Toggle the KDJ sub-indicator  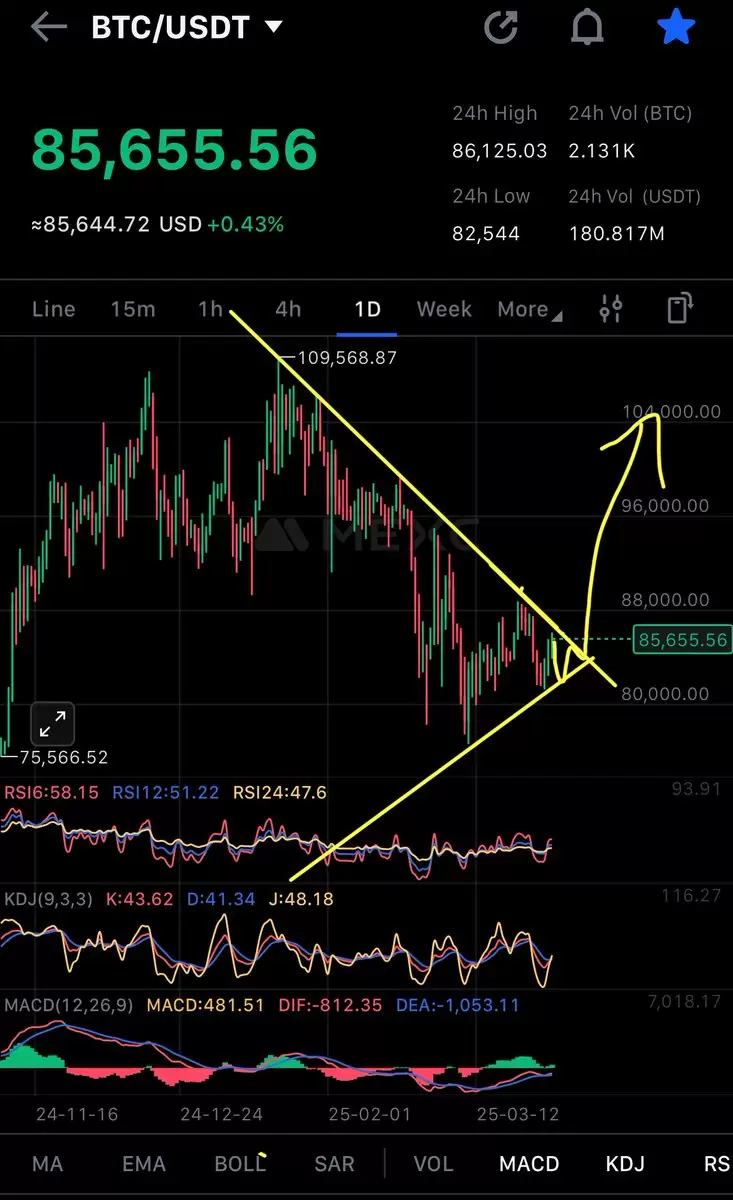click(625, 1164)
